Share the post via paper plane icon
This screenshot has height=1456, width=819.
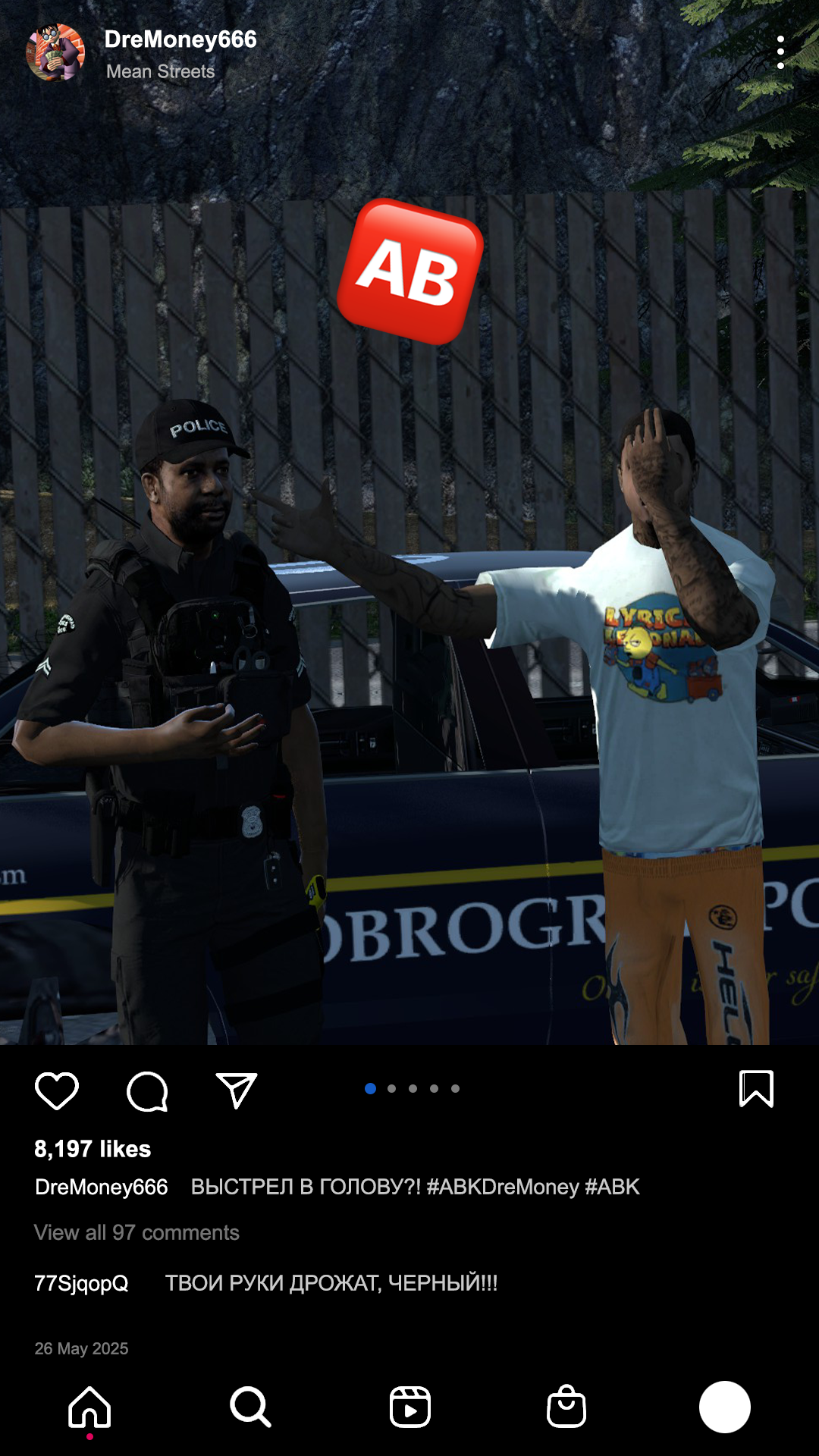click(237, 1091)
